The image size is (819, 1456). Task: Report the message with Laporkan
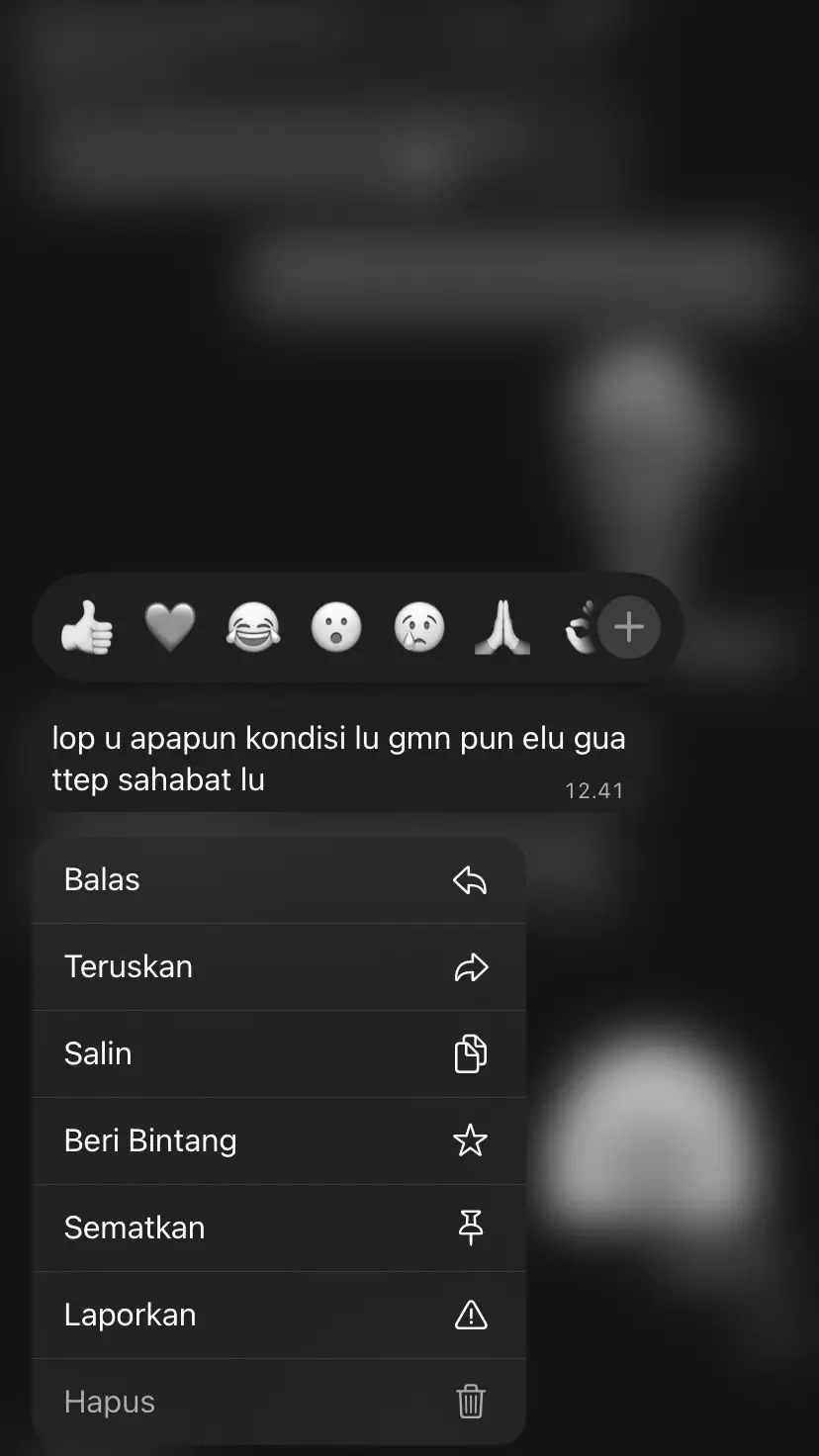278,1315
